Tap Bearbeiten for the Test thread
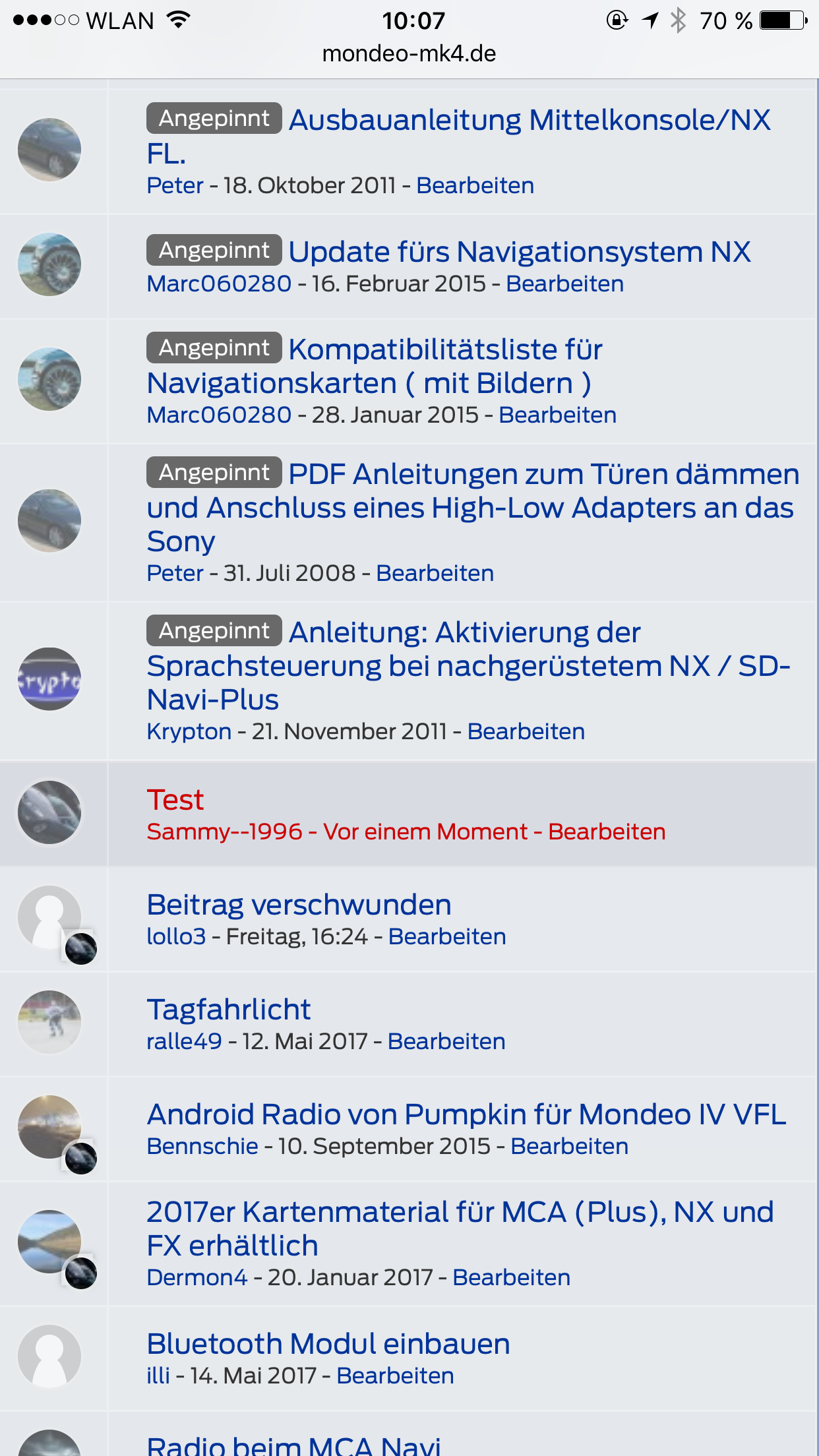Viewport: 819px width, 1456px height. [606, 832]
